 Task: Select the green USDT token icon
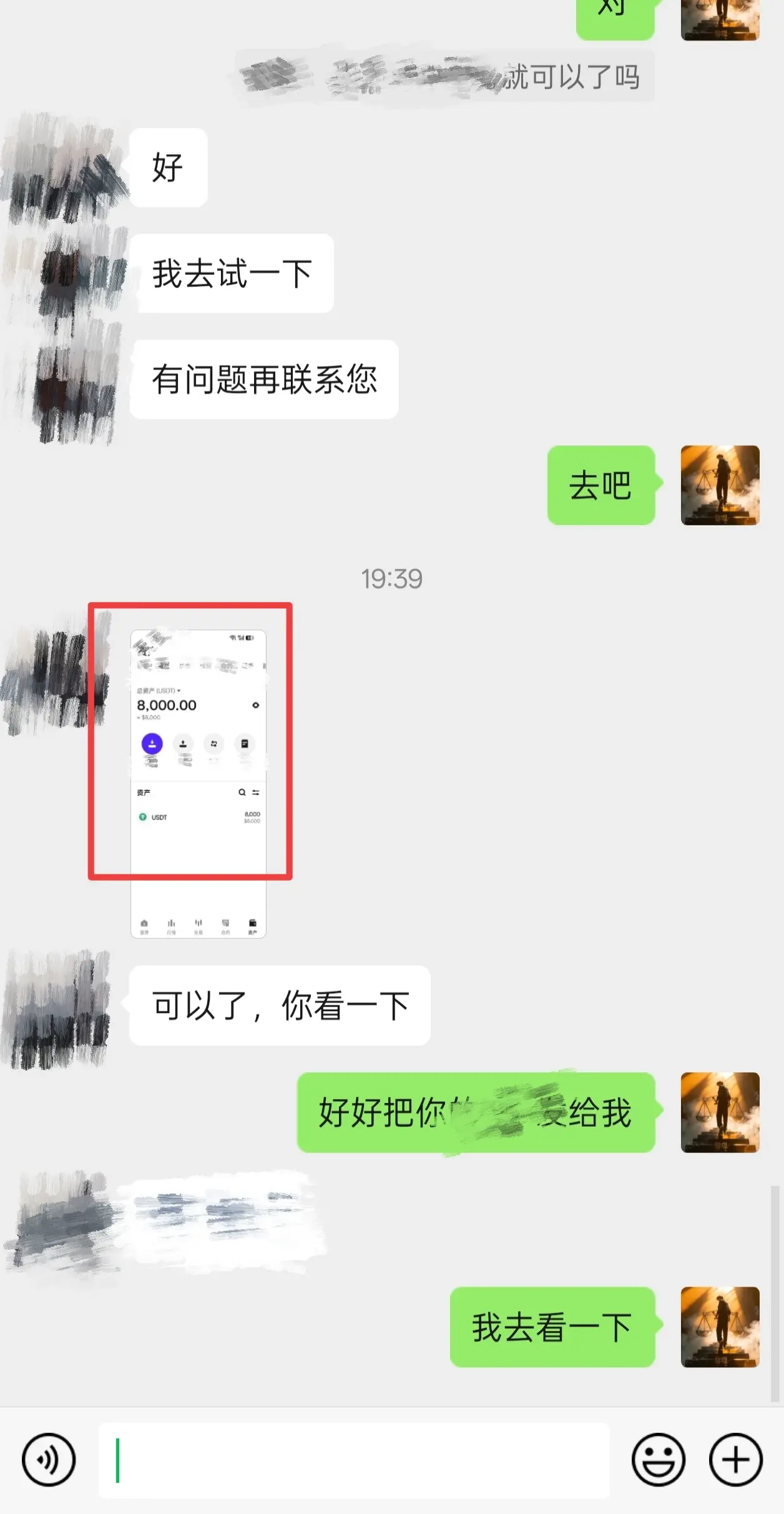pyautogui.click(x=143, y=816)
